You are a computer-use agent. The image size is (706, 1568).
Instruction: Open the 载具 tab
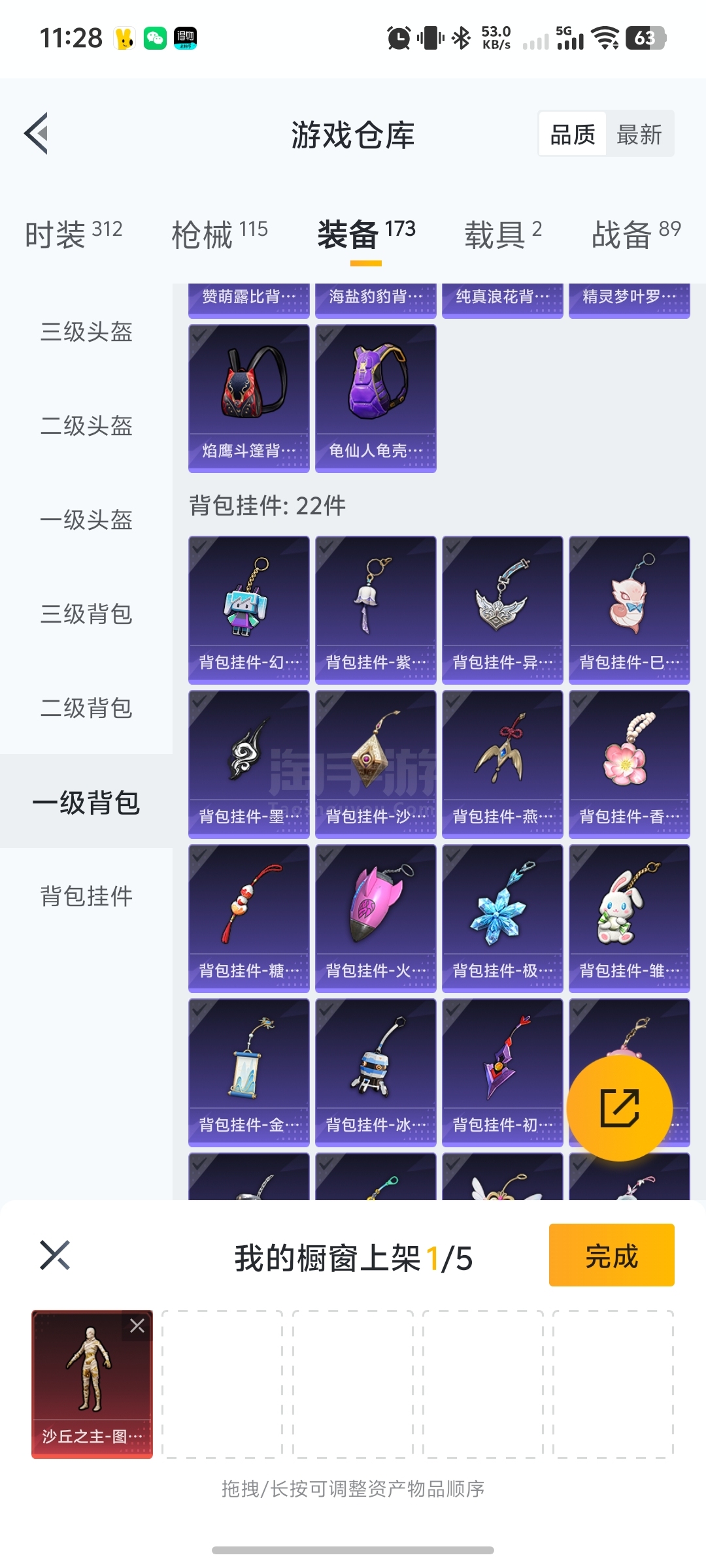click(x=503, y=234)
